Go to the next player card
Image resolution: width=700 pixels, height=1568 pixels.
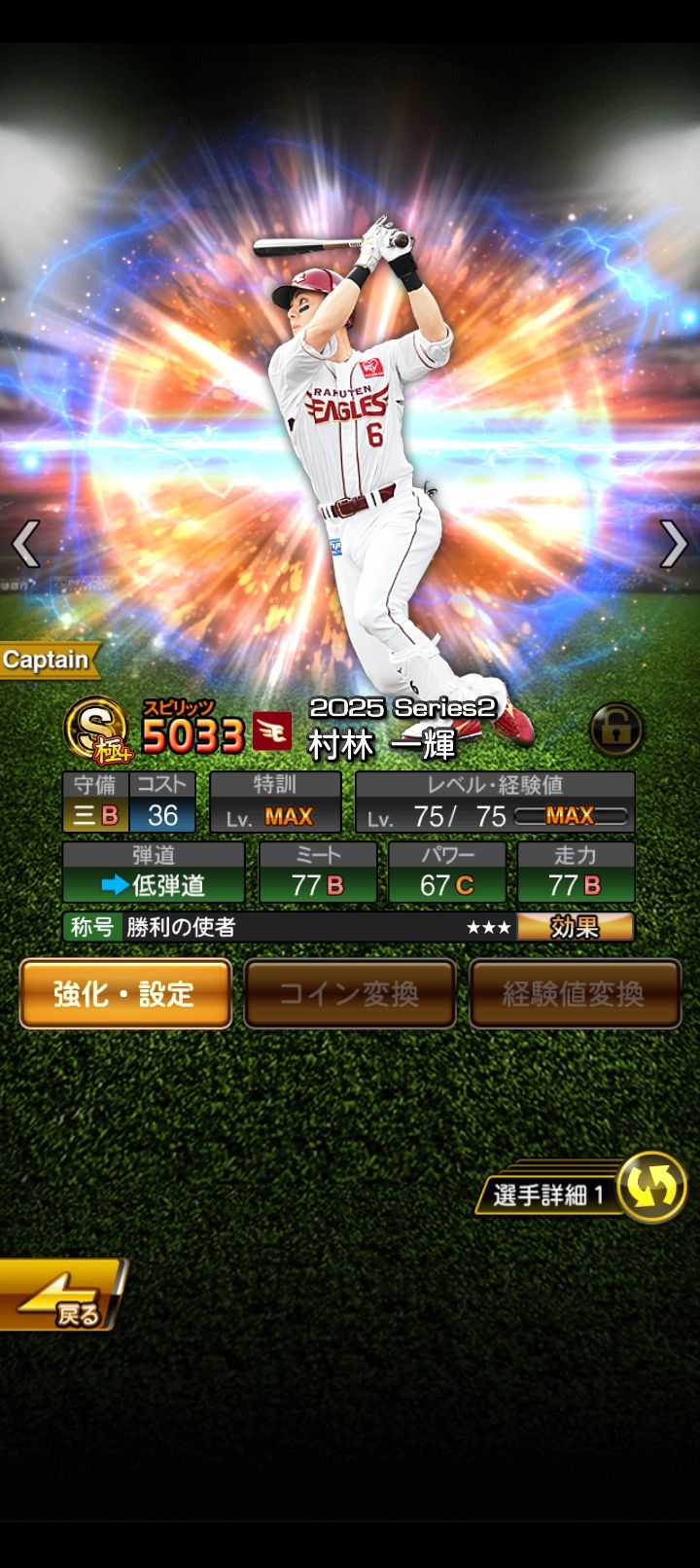point(673,543)
